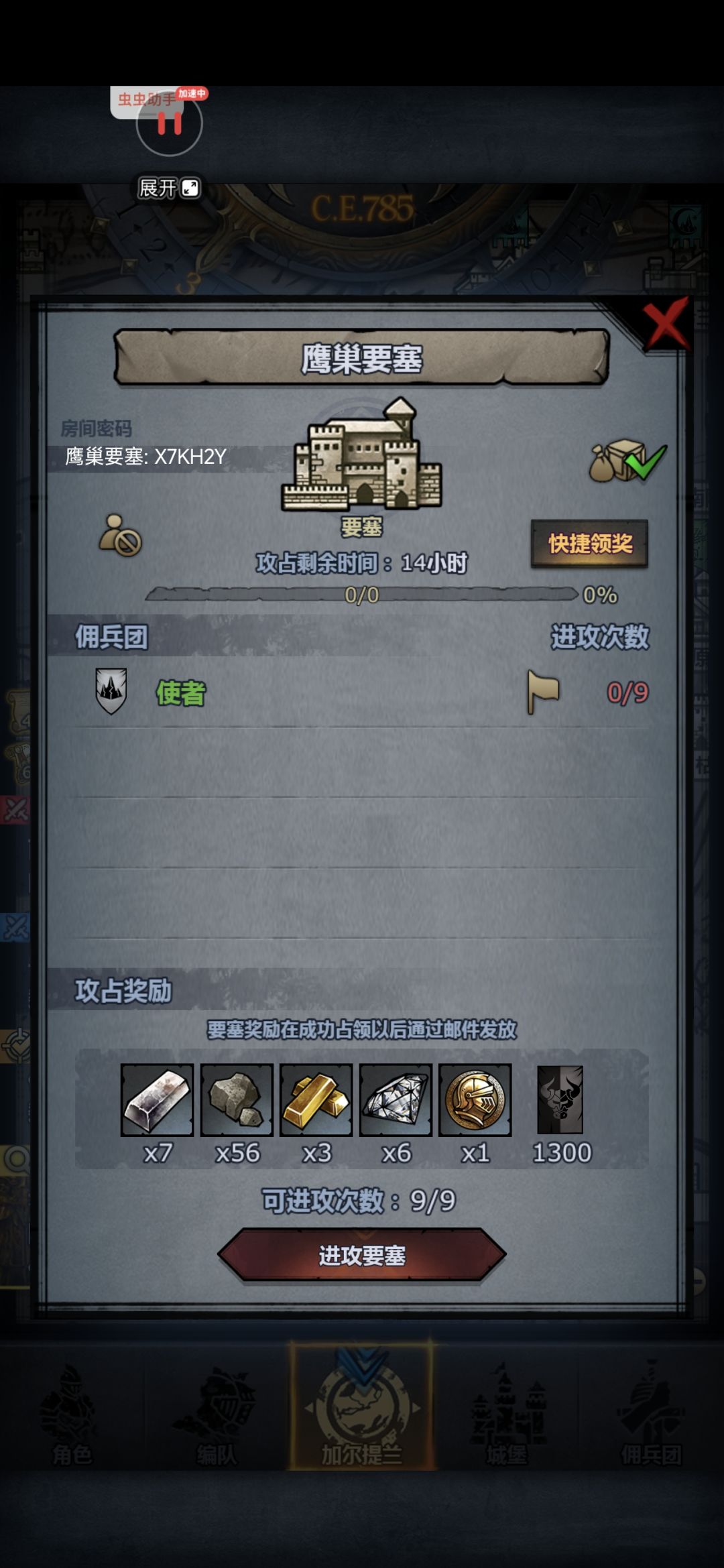724x1568 pixels.
Task: Expand the 展开 floating panel
Action: coord(168,188)
